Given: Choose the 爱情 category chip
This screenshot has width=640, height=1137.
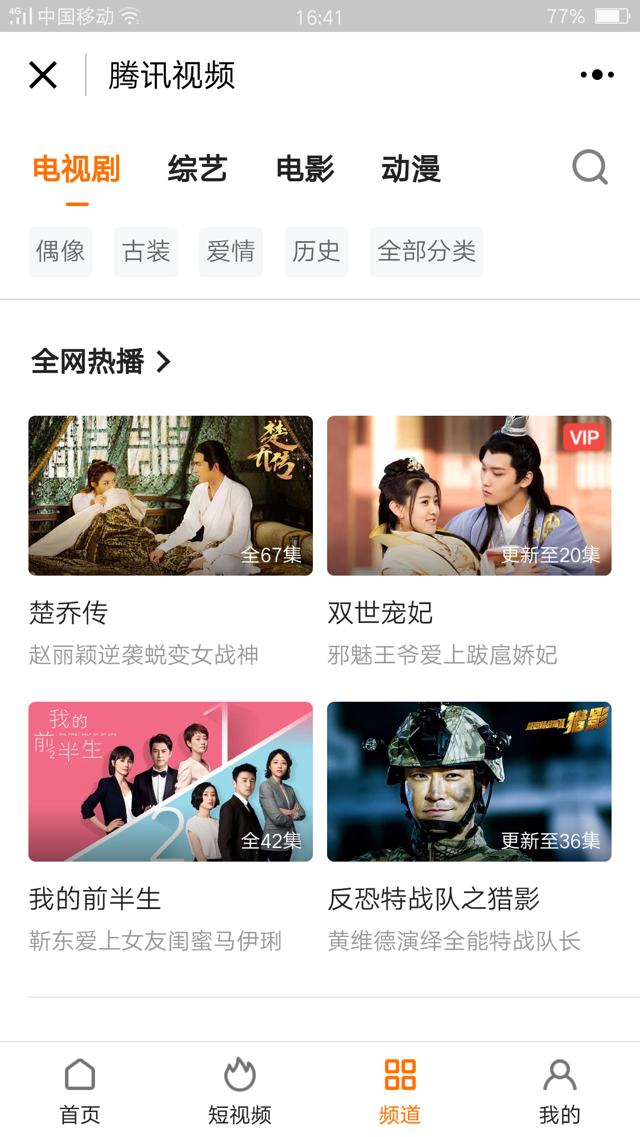Looking at the screenshot, I should (x=231, y=251).
